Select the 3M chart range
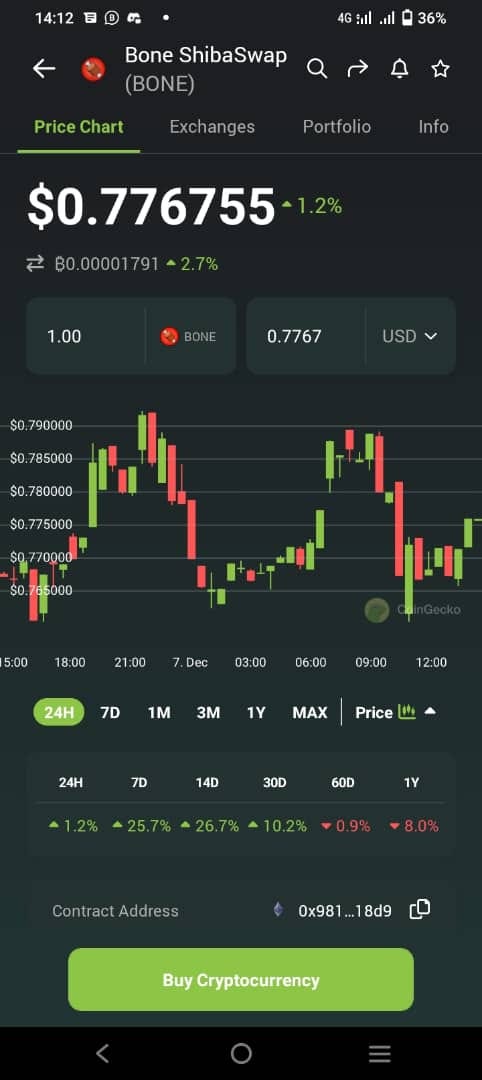 (209, 712)
